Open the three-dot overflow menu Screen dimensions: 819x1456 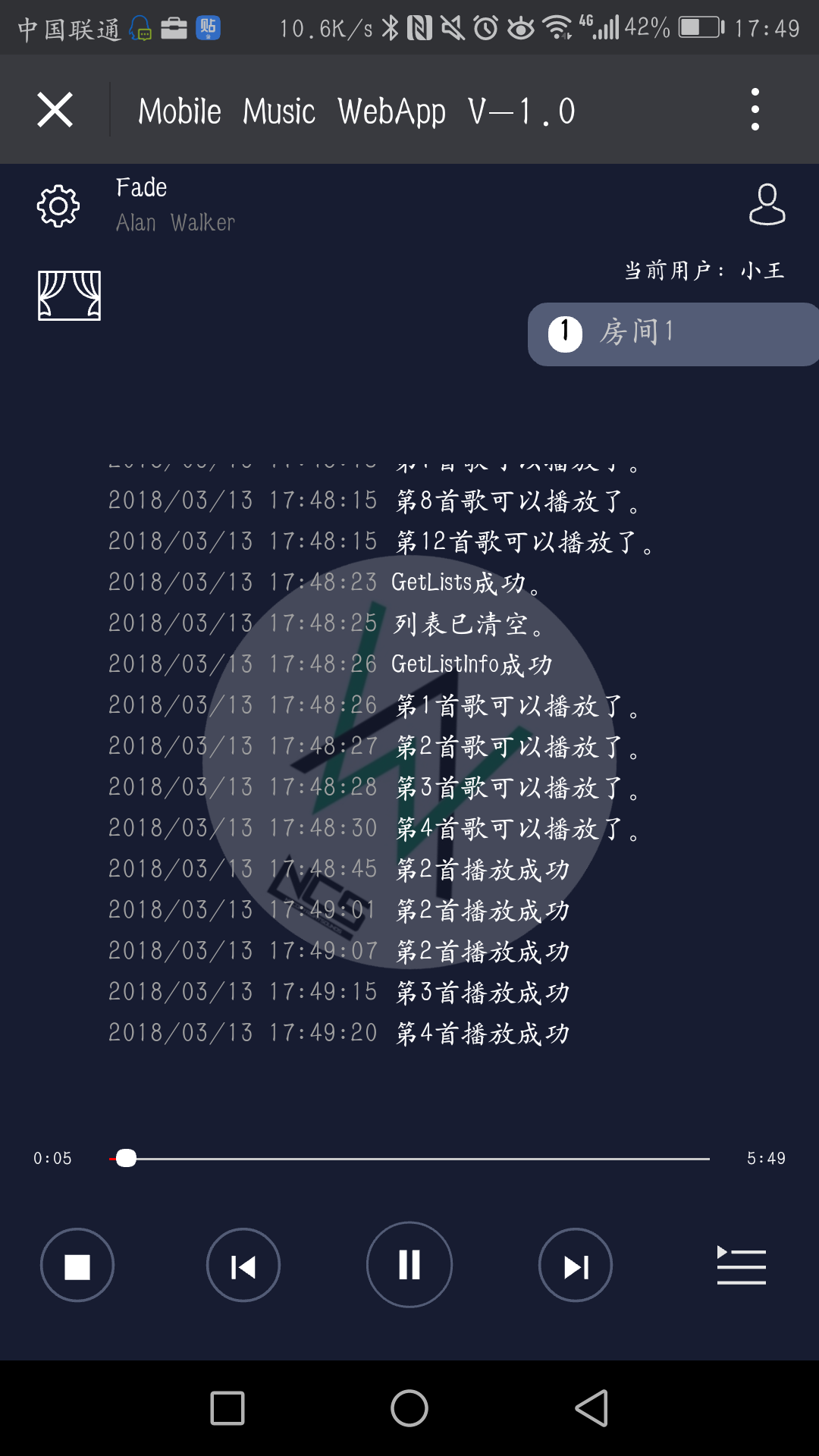755,110
